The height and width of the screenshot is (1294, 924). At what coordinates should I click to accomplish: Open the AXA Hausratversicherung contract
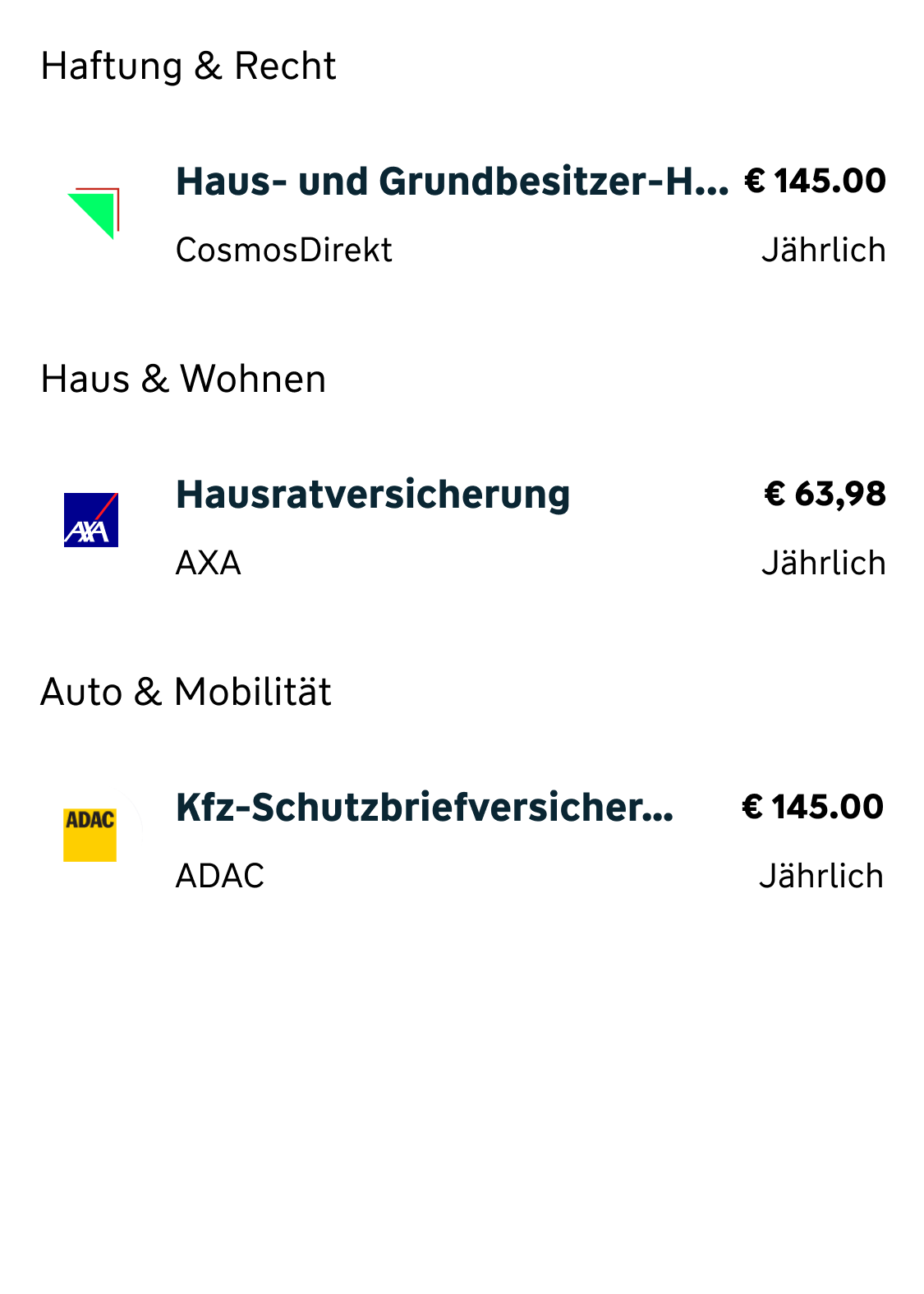(x=374, y=495)
